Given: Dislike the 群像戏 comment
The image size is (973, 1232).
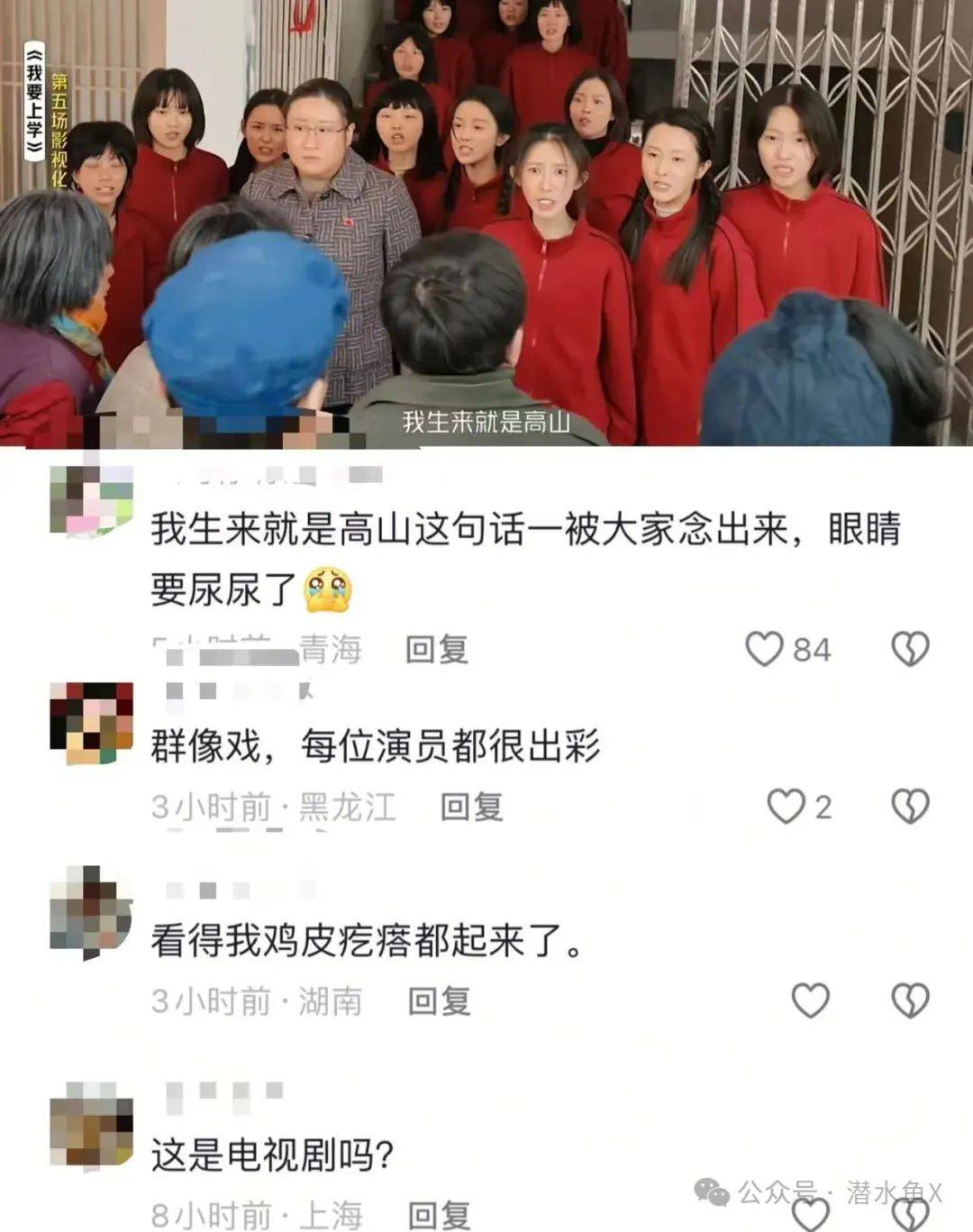Looking at the screenshot, I should (x=909, y=807).
